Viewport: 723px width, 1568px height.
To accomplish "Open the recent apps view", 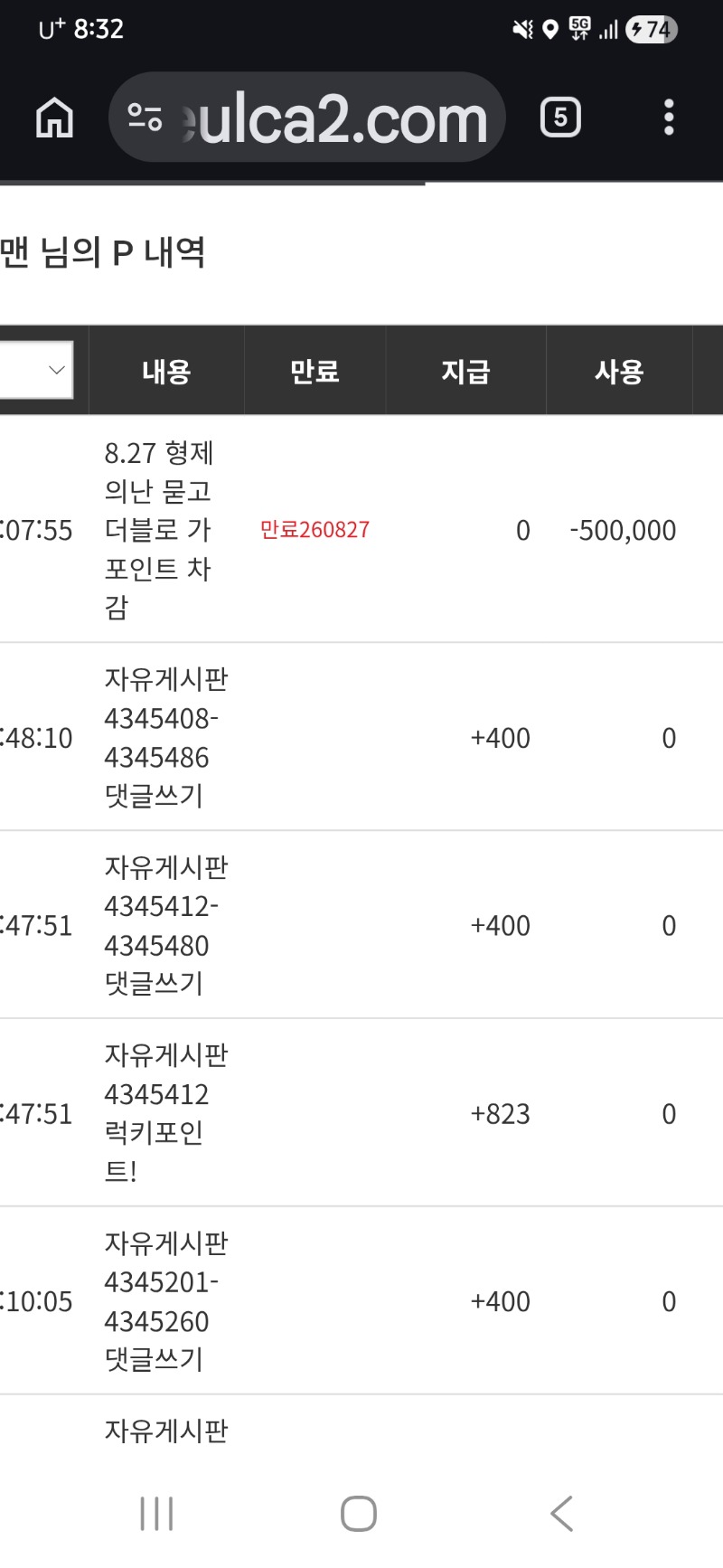I will [x=157, y=1514].
